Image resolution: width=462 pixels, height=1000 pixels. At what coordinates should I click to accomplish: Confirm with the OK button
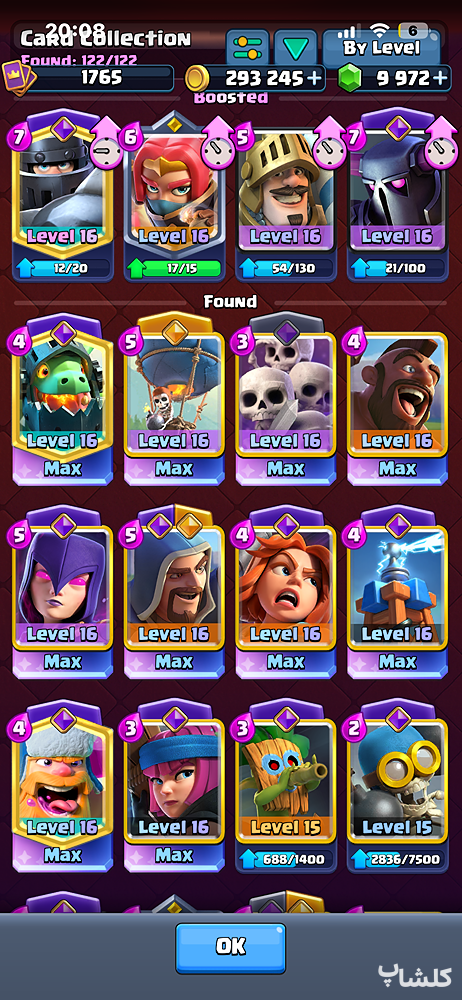tap(231, 948)
